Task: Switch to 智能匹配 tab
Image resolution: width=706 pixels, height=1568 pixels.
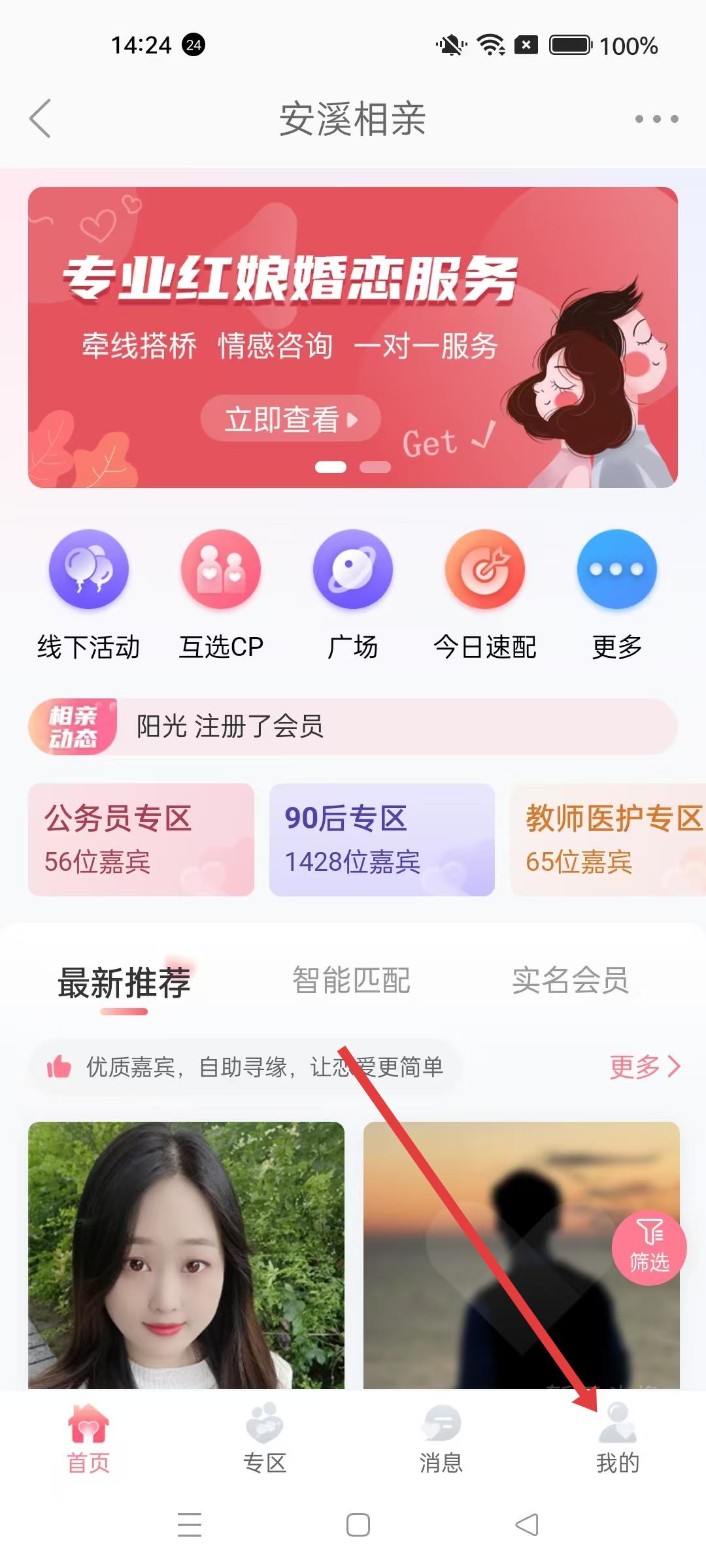Action: (x=351, y=980)
